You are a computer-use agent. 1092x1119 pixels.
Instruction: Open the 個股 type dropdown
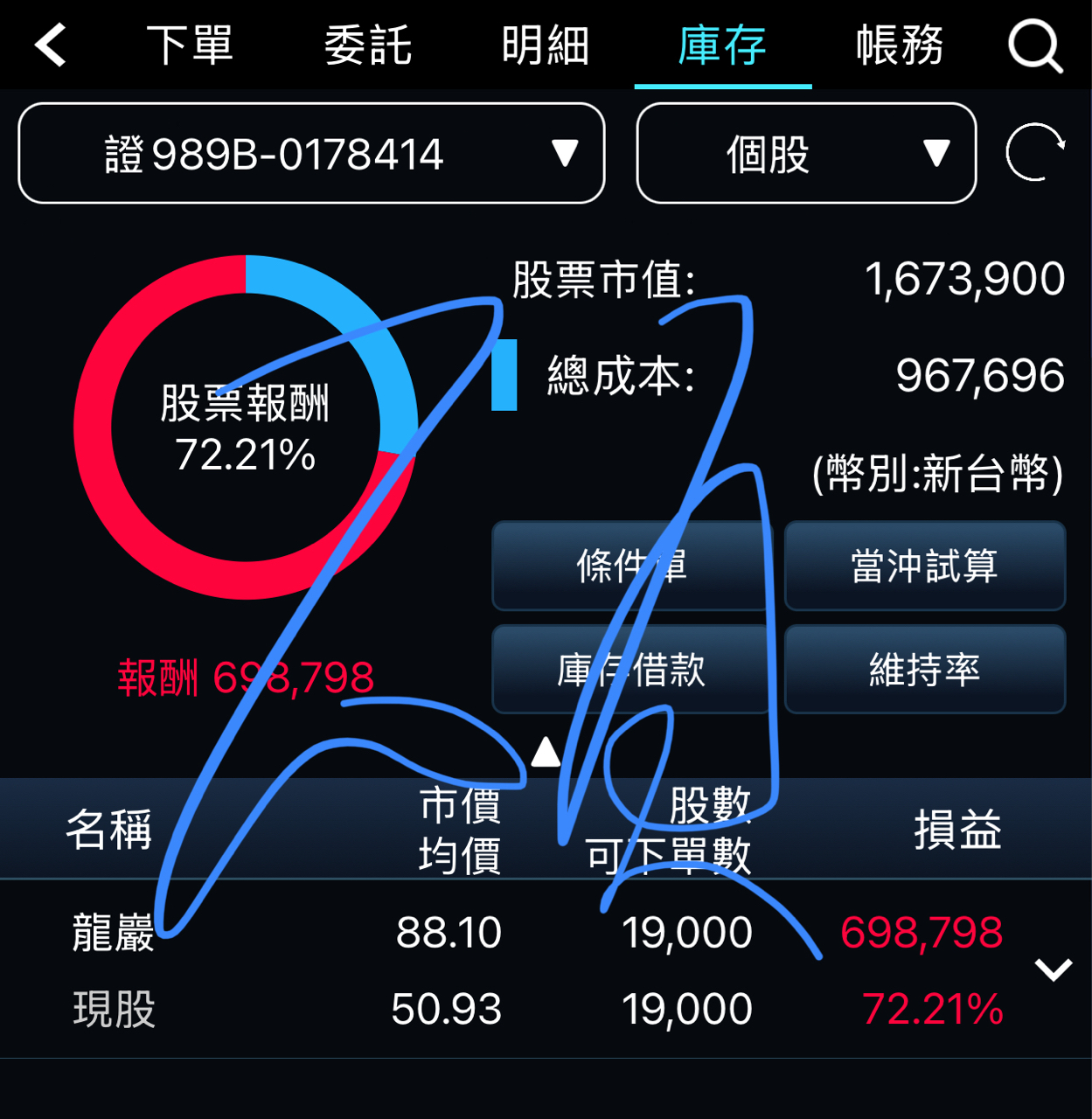(806, 154)
